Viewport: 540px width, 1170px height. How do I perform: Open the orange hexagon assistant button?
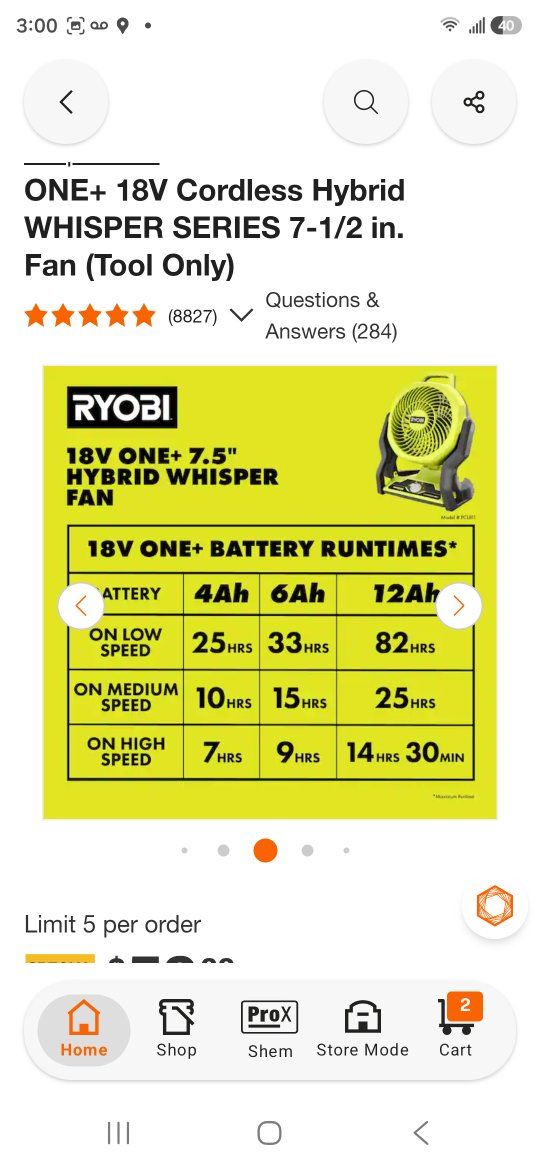coord(495,905)
